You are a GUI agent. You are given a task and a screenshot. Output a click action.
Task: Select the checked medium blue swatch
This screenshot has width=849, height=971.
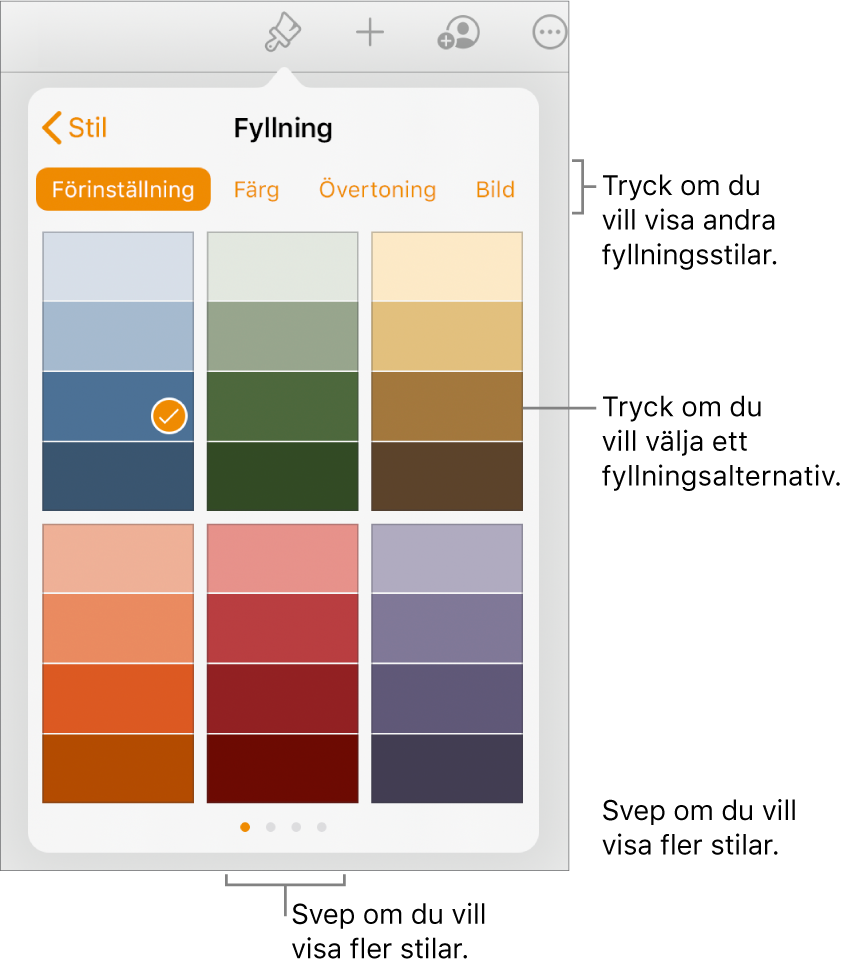[x=118, y=406]
